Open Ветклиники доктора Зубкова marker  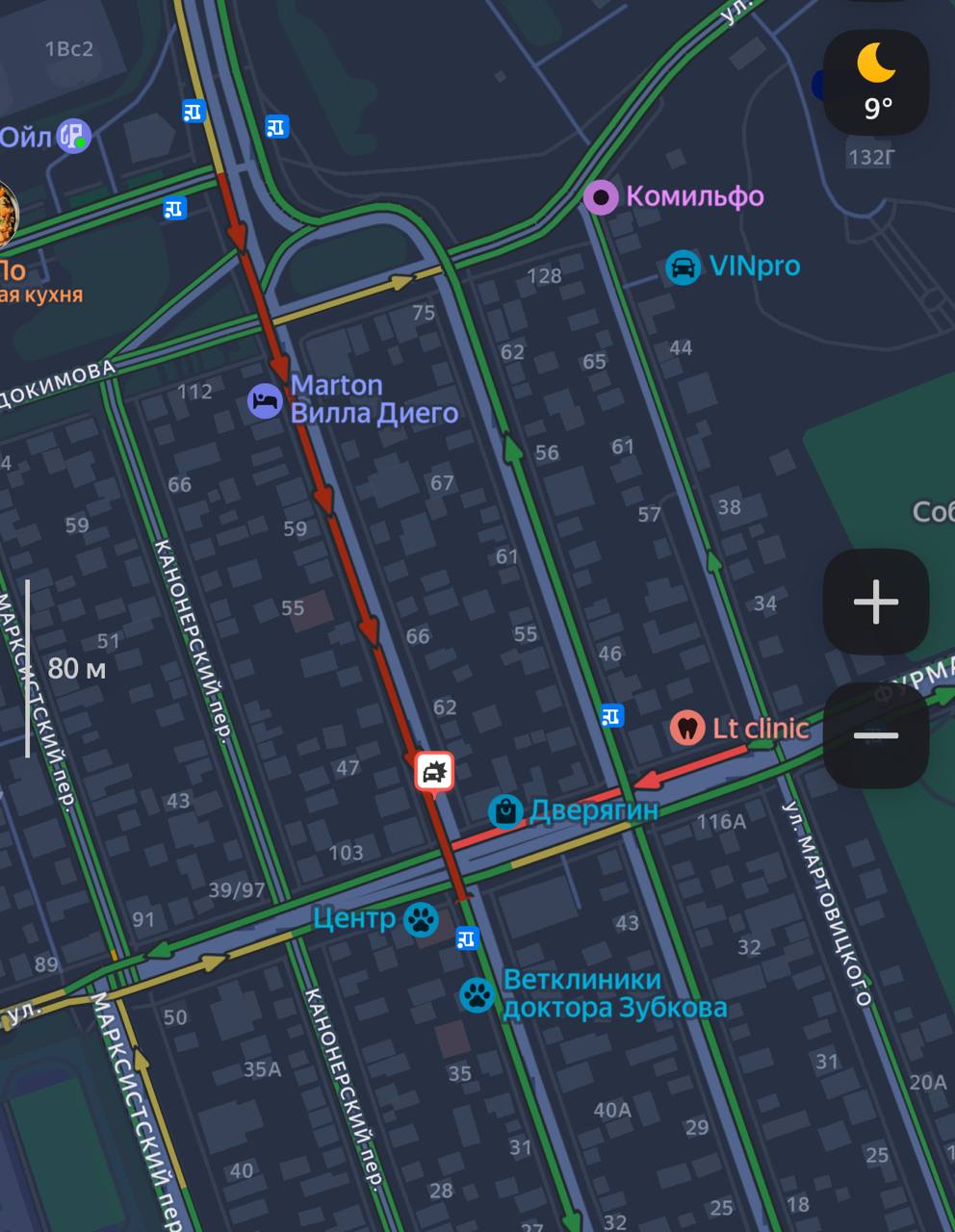click(x=477, y=993)
